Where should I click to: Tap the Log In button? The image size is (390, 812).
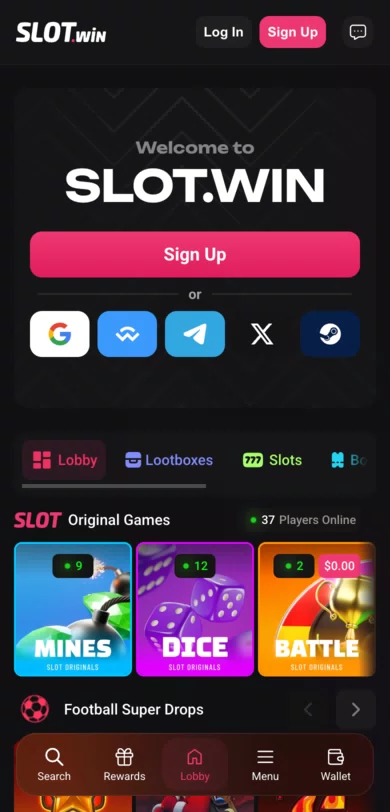click(223, 32)
